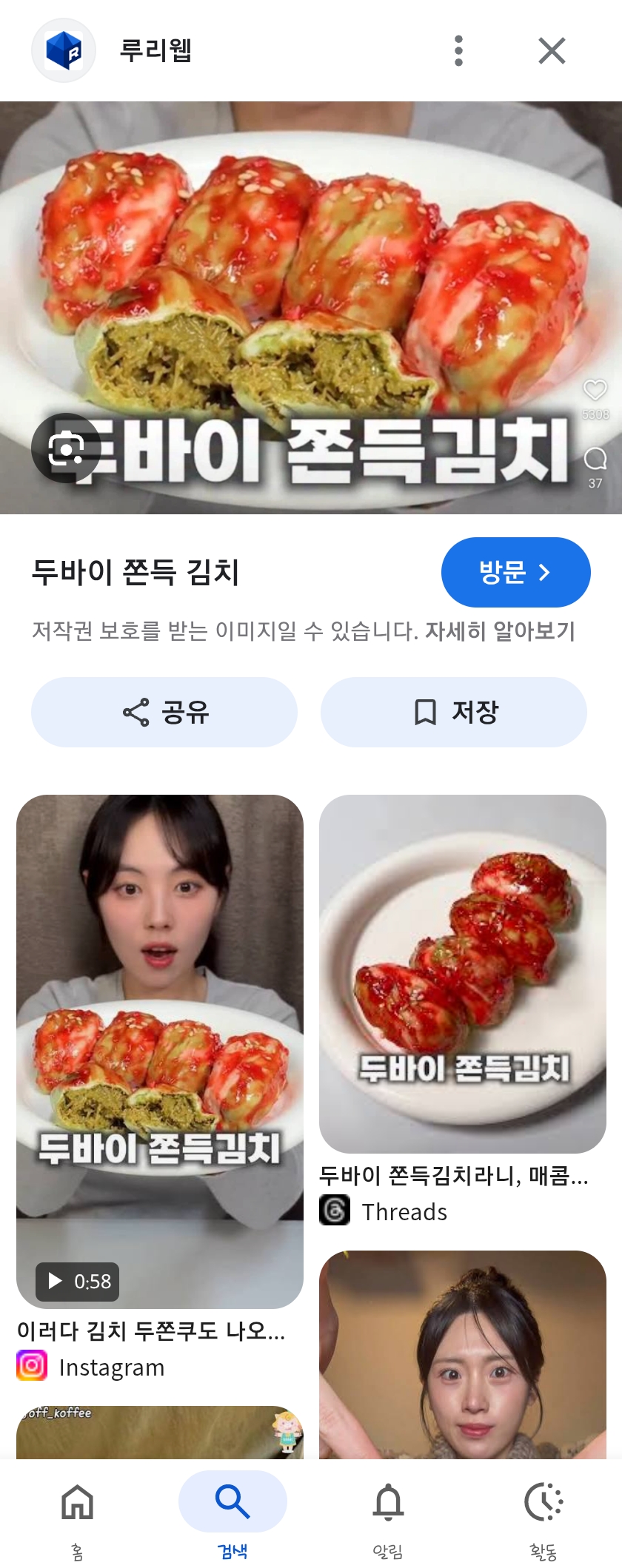
Task: Share this image via 공유
Action: [x=164, y=712]
